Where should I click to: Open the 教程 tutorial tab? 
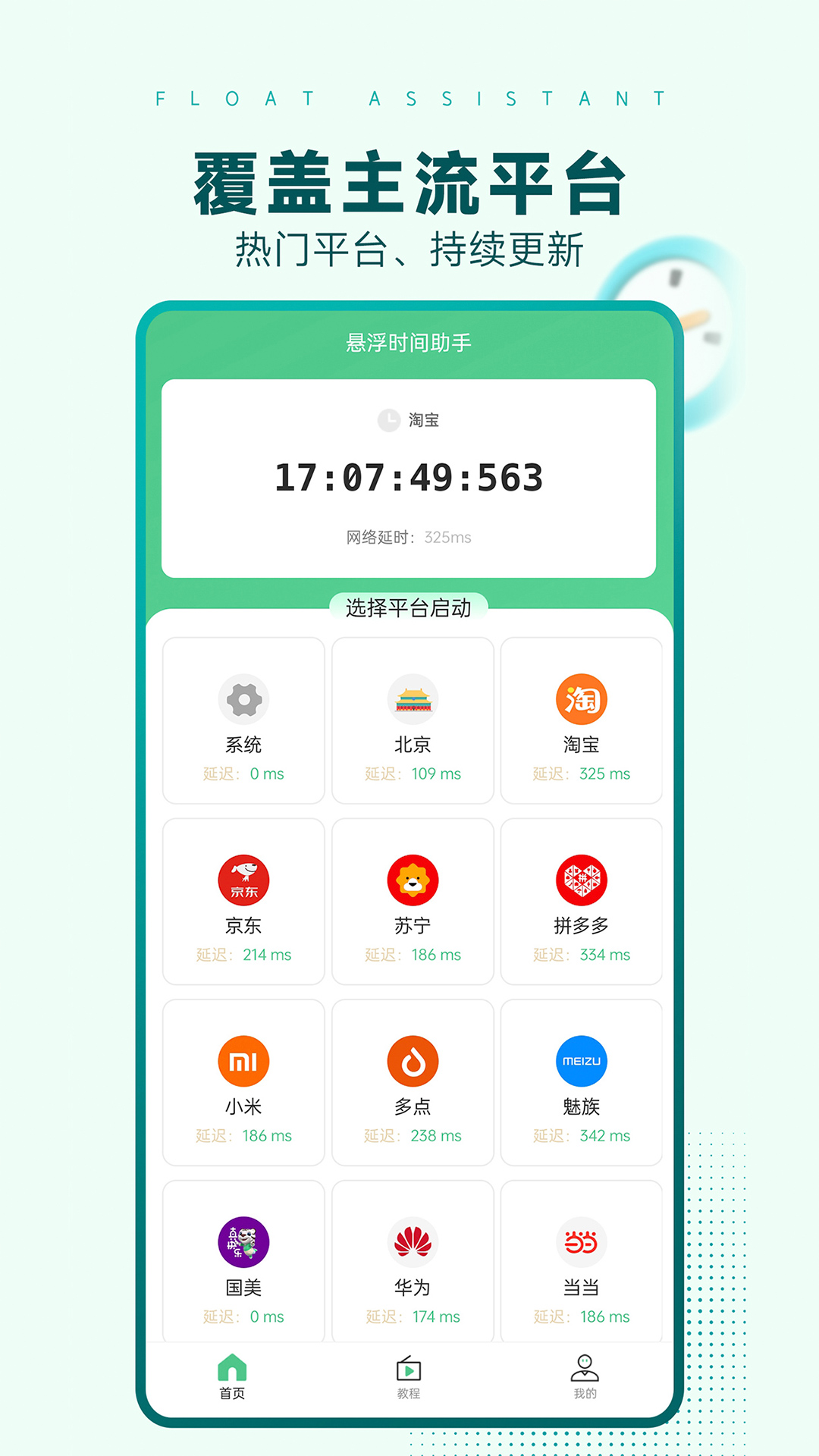pyautogui.click(x=409, y=1376)
